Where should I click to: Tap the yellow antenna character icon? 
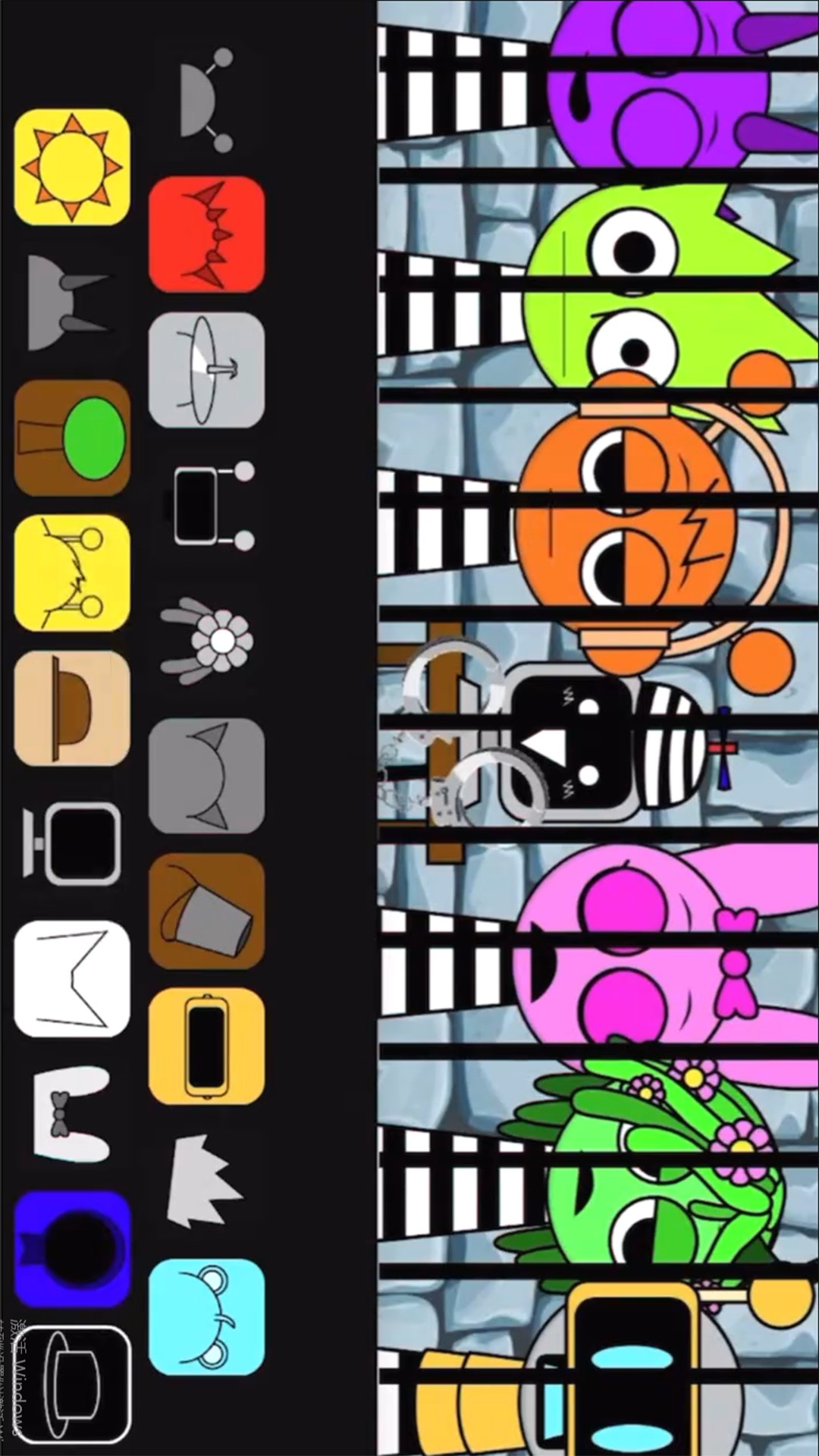click(x=72, y=573)
